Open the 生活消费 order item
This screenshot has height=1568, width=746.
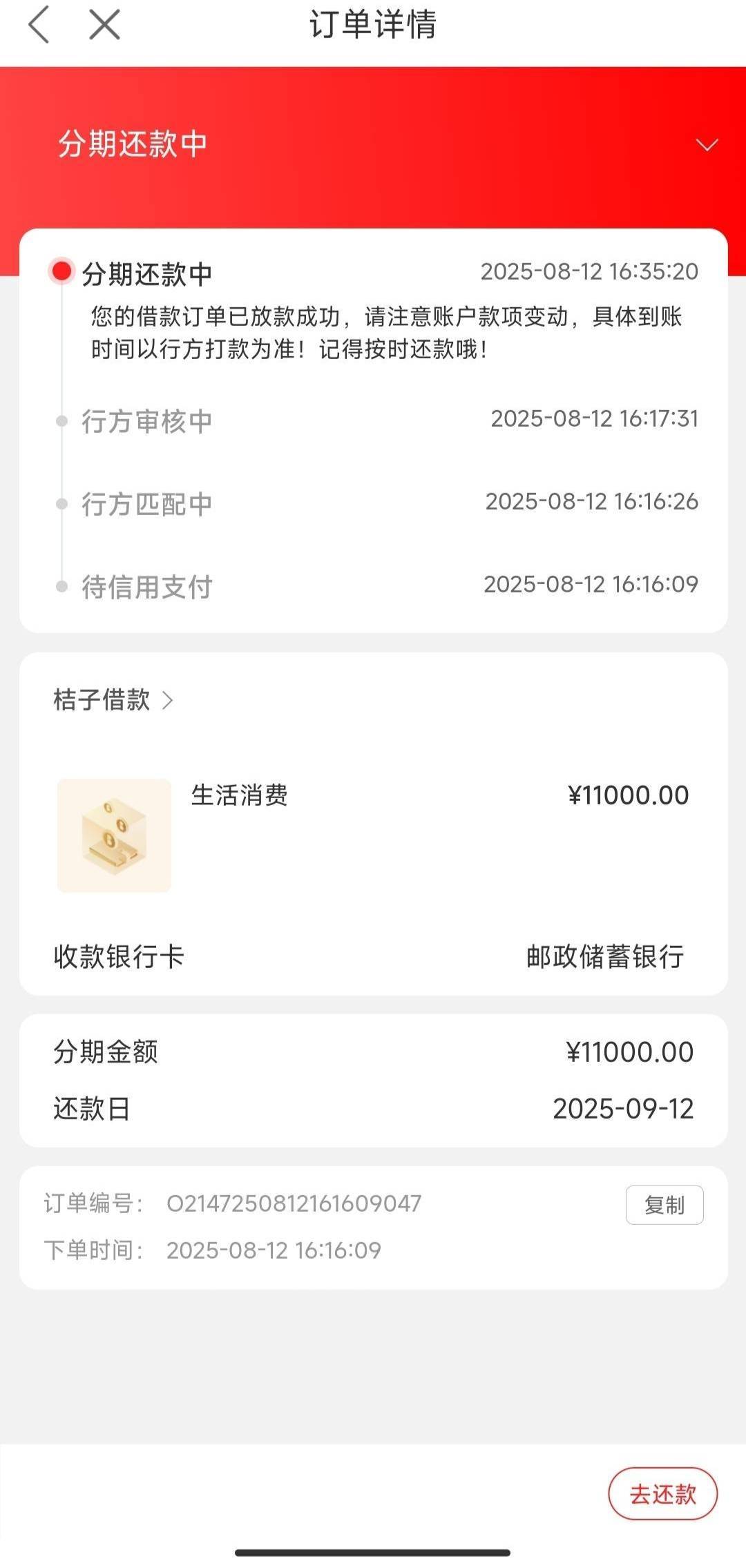(373, 835)
